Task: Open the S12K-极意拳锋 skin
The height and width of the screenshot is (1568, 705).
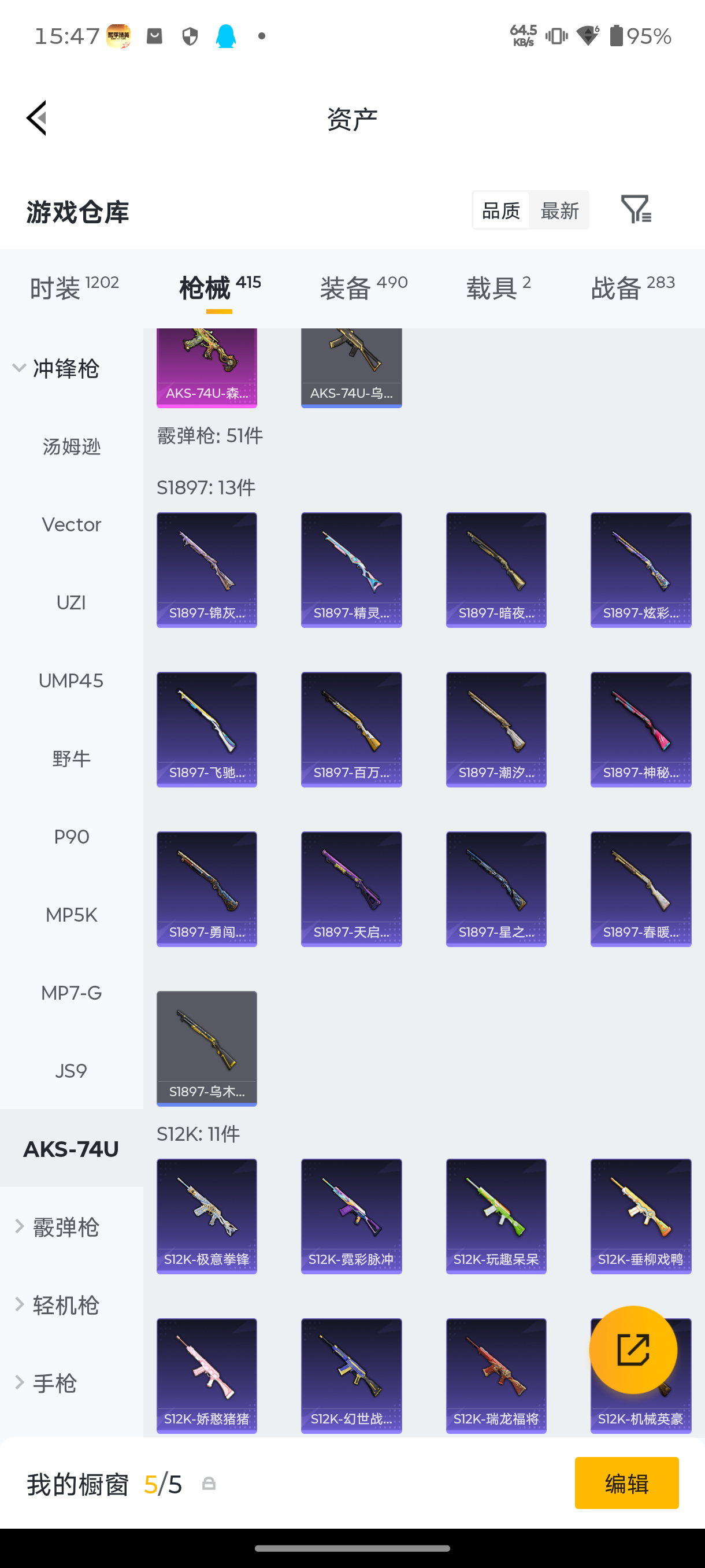Action: tap(207, 1216)
